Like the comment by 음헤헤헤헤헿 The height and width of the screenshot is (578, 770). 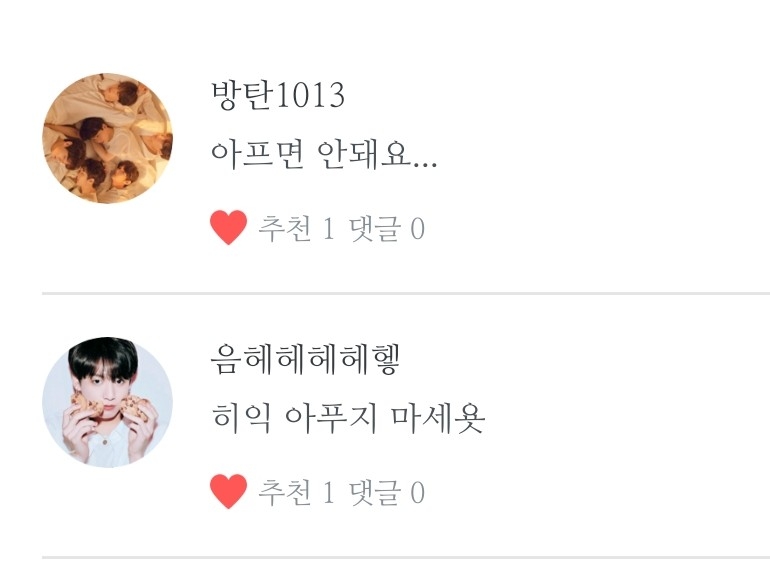[x=228, y=491]
